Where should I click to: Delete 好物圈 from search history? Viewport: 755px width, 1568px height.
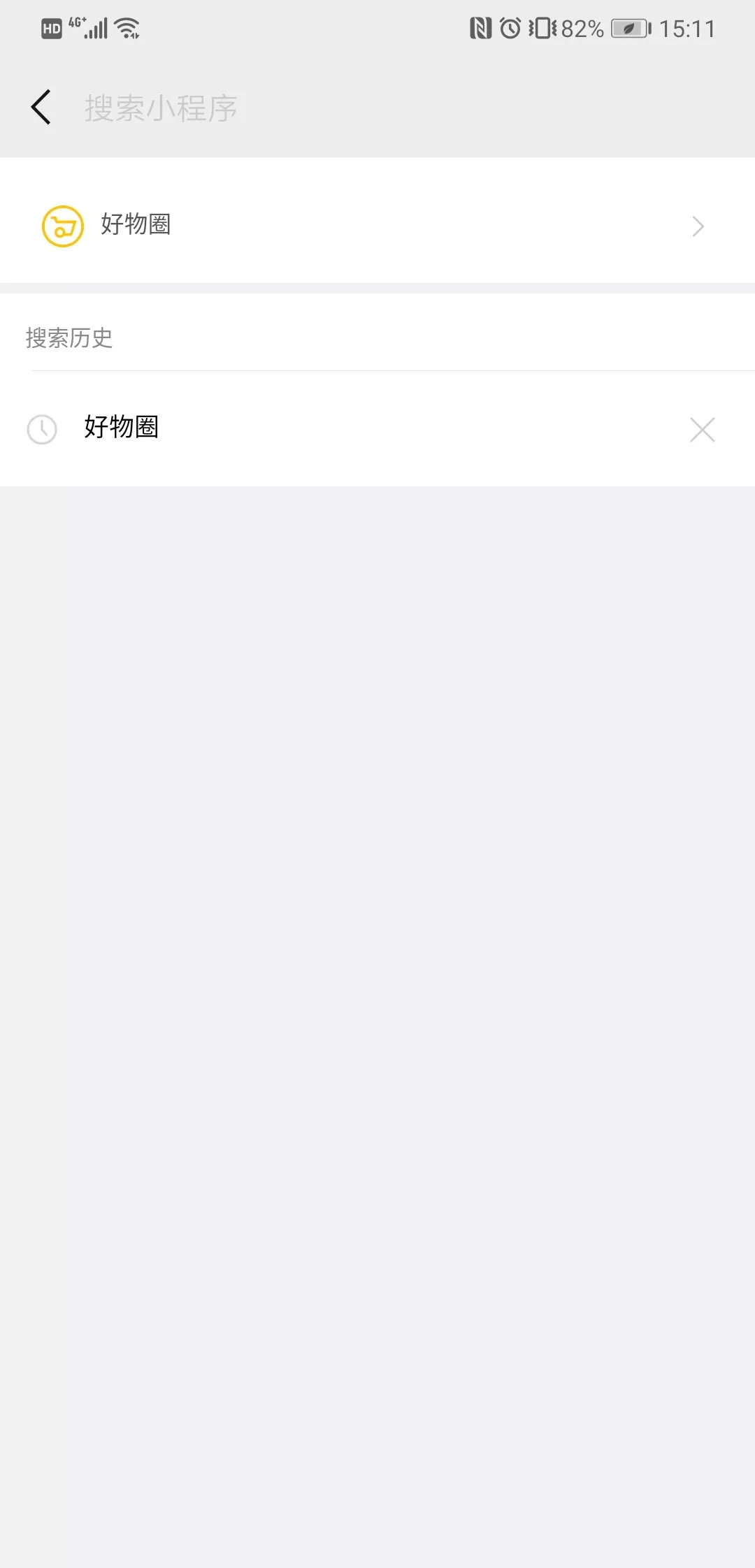coord(702,430)
